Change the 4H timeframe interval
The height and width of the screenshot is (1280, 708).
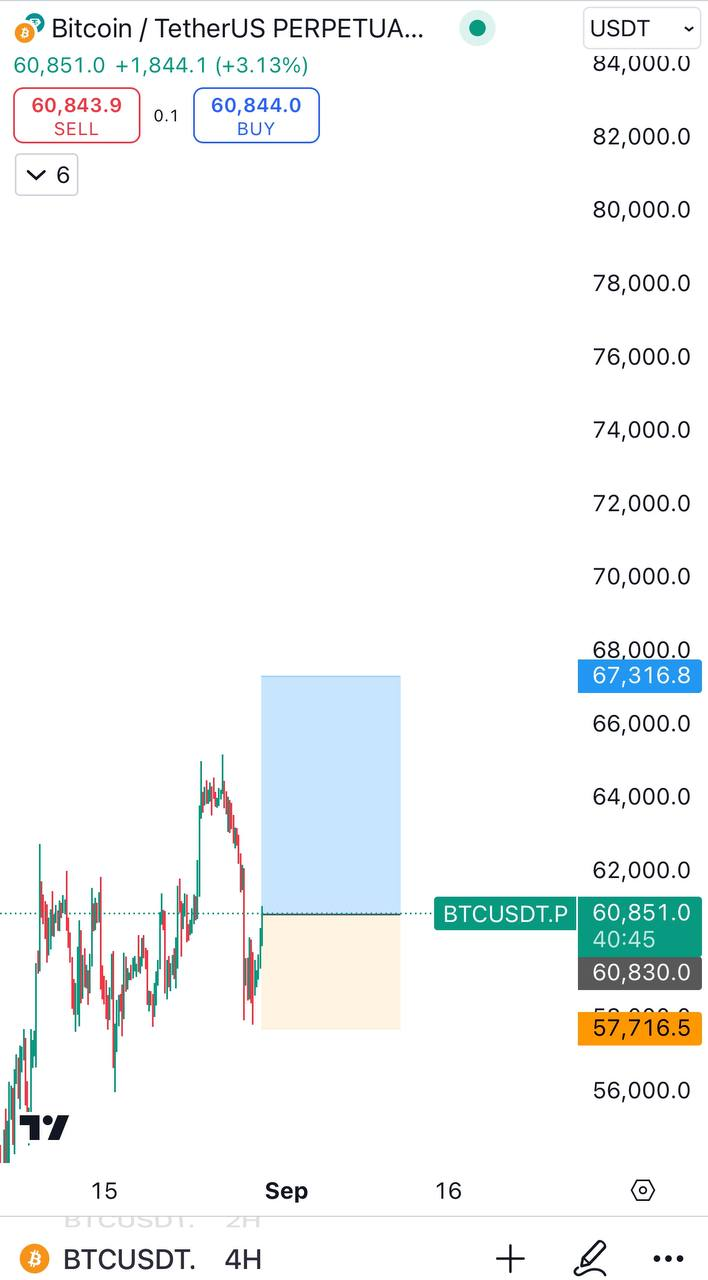[243, 1258]
